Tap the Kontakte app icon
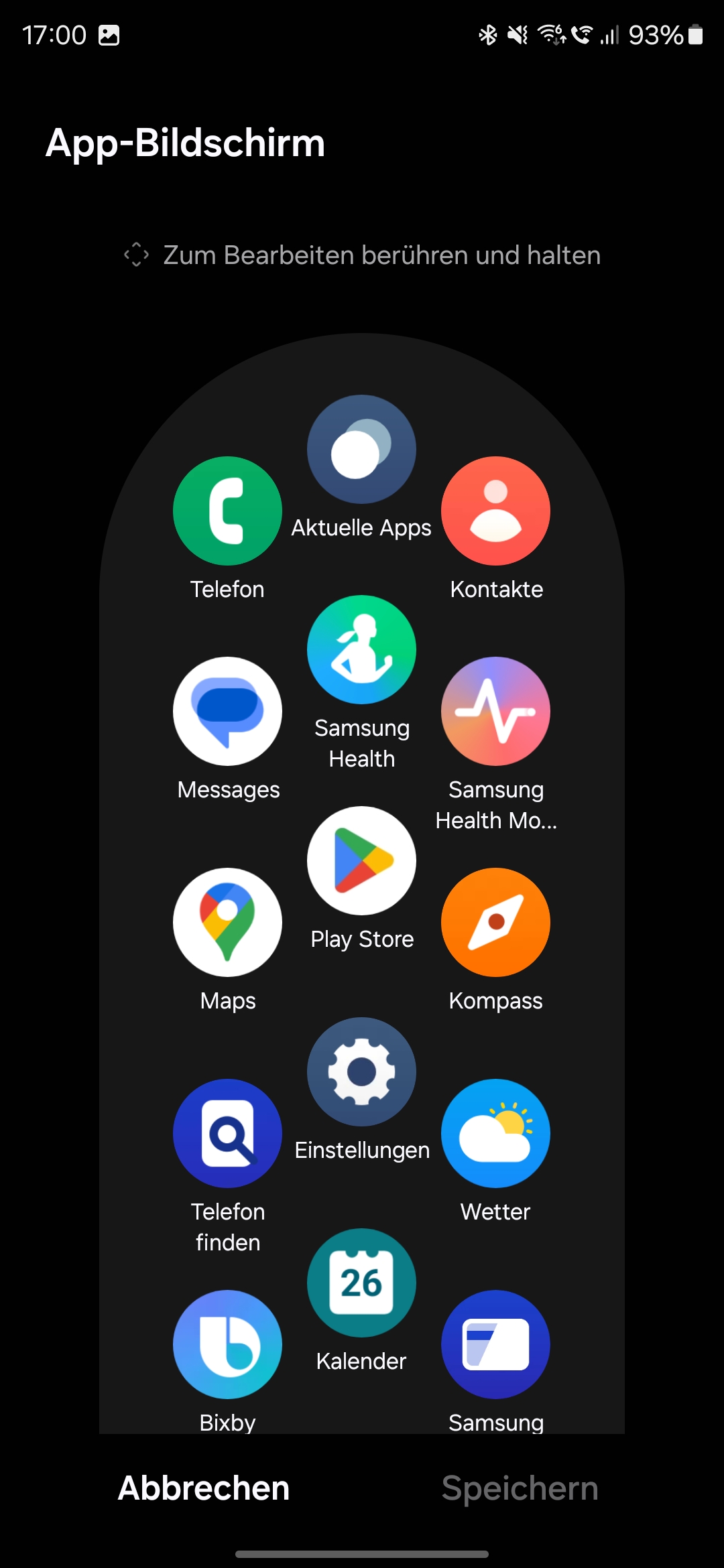This screenshot has height=1568, width=724. coord(495,511)
